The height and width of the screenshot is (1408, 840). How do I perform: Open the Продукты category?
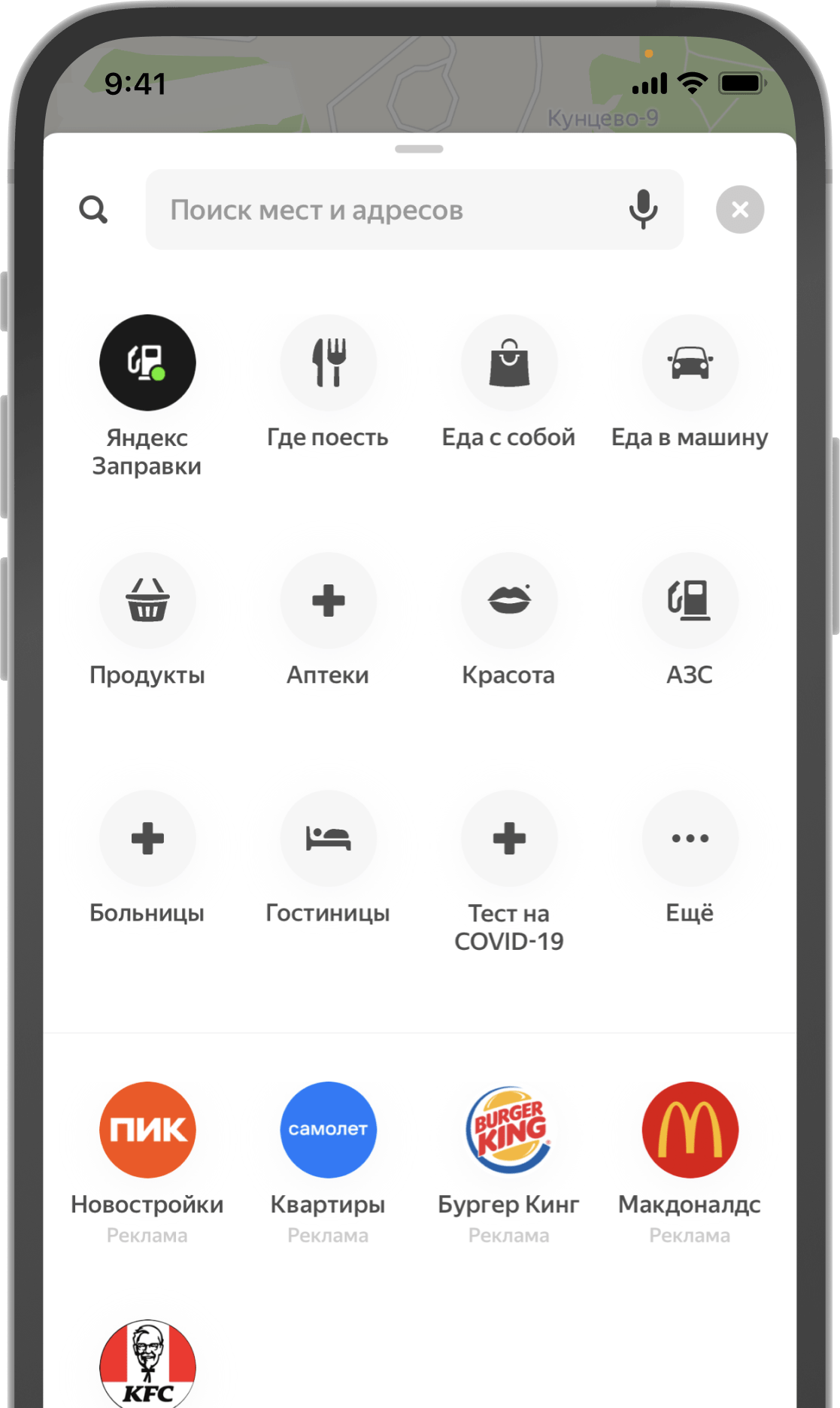[147, 601]
